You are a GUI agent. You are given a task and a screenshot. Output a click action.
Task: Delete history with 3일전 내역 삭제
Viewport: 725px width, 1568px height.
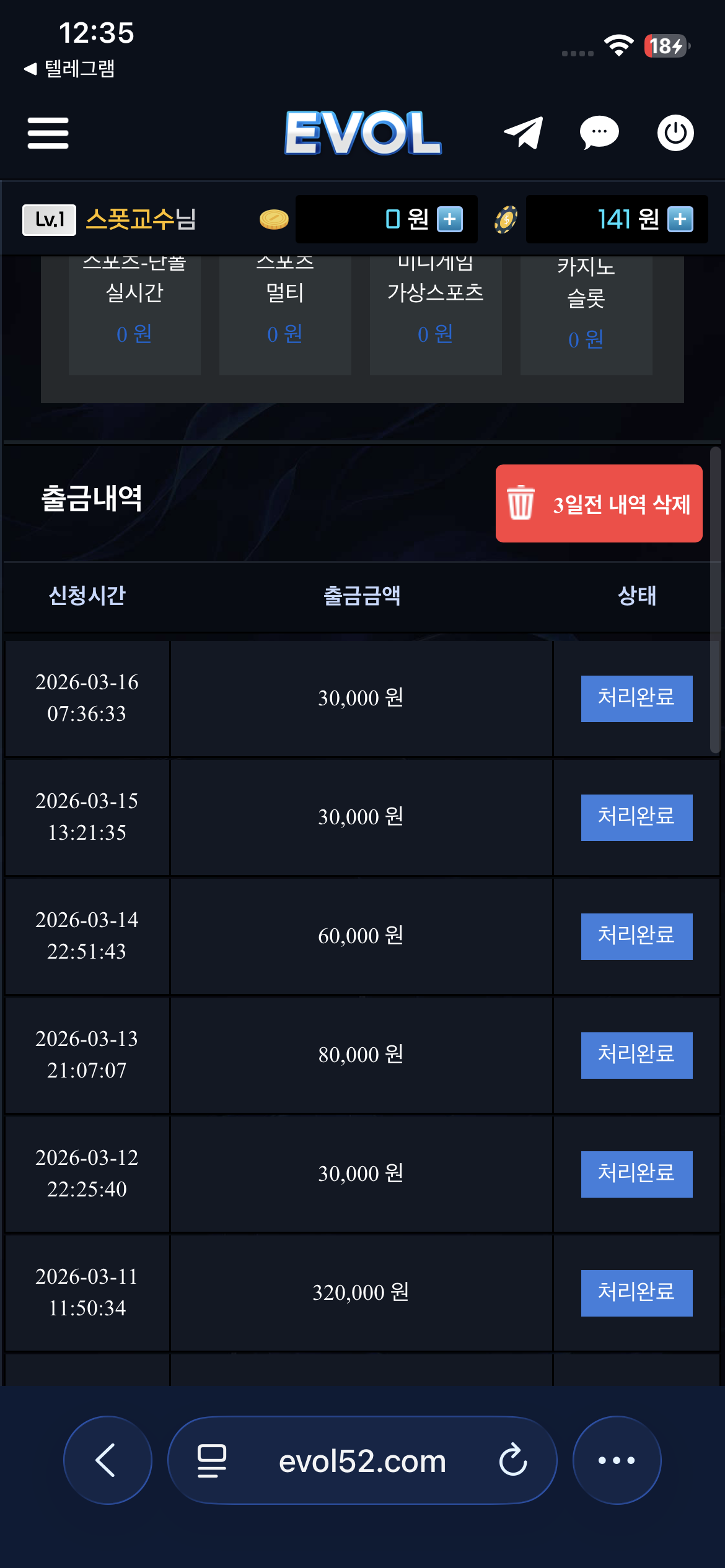(599, 503)
